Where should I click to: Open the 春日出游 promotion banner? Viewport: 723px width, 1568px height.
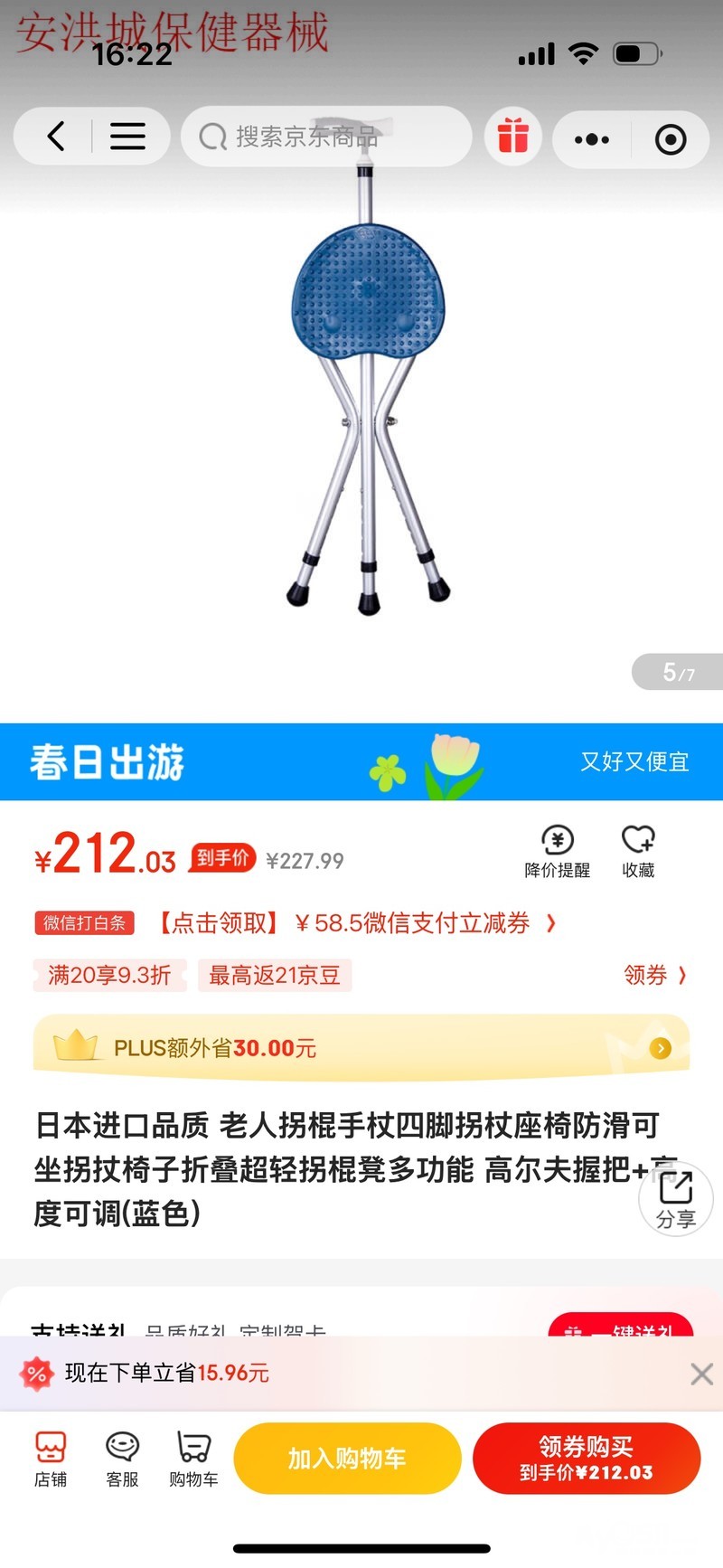(361, 761)
